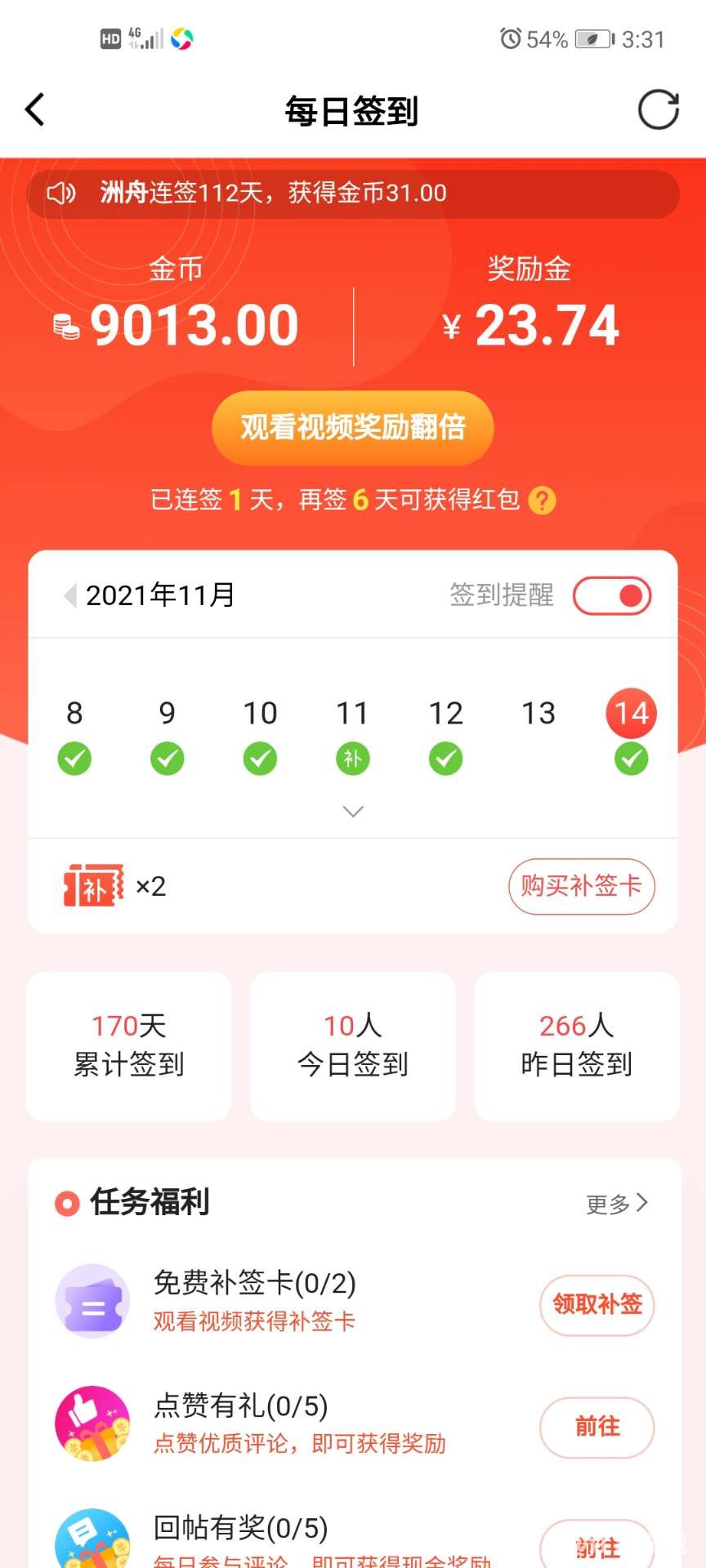Image resolution: width=706 pixels, height=1568 pixels.
Task: Toggle the 签到提醒 switch
Action: (612, 595)
